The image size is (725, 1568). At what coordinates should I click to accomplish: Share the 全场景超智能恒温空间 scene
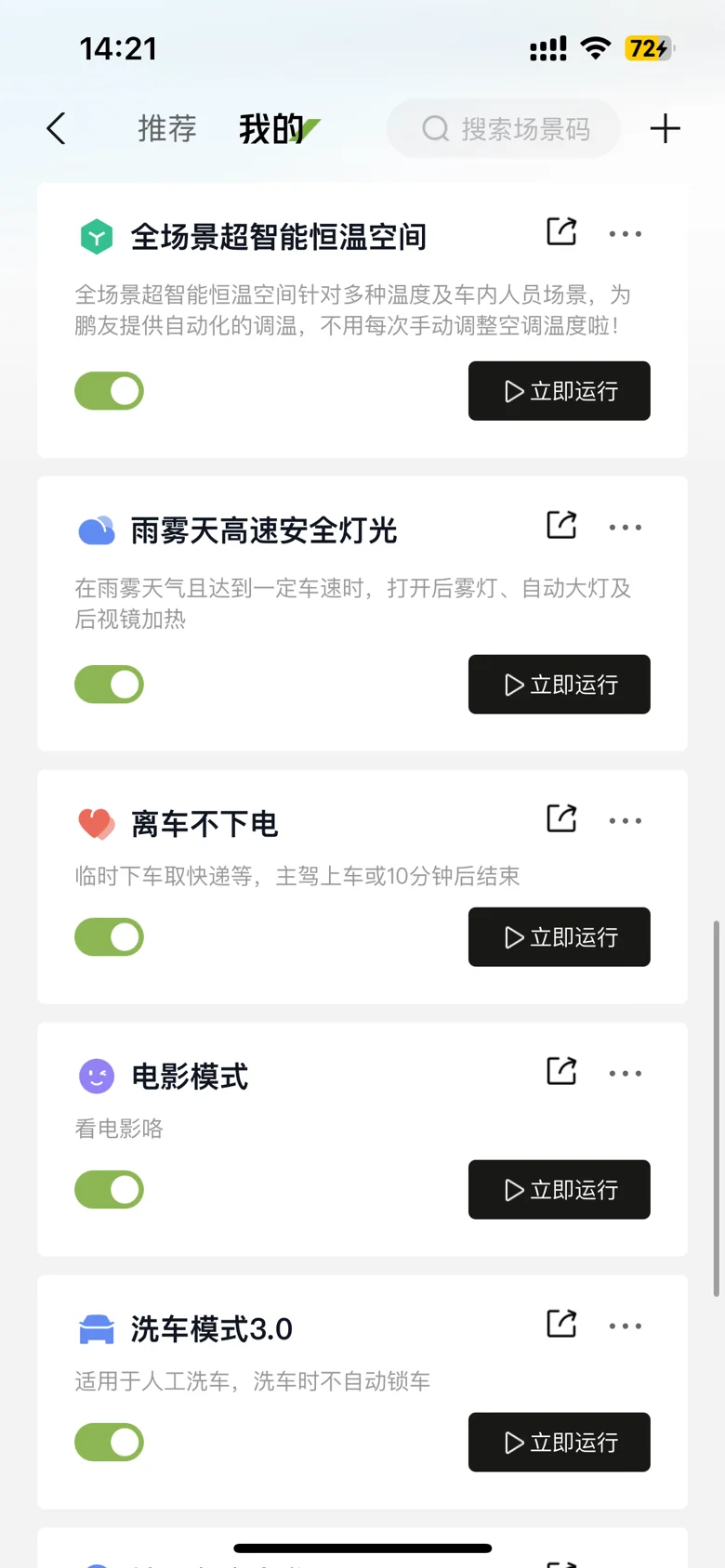pyautogui.click(x=561, y=231)
